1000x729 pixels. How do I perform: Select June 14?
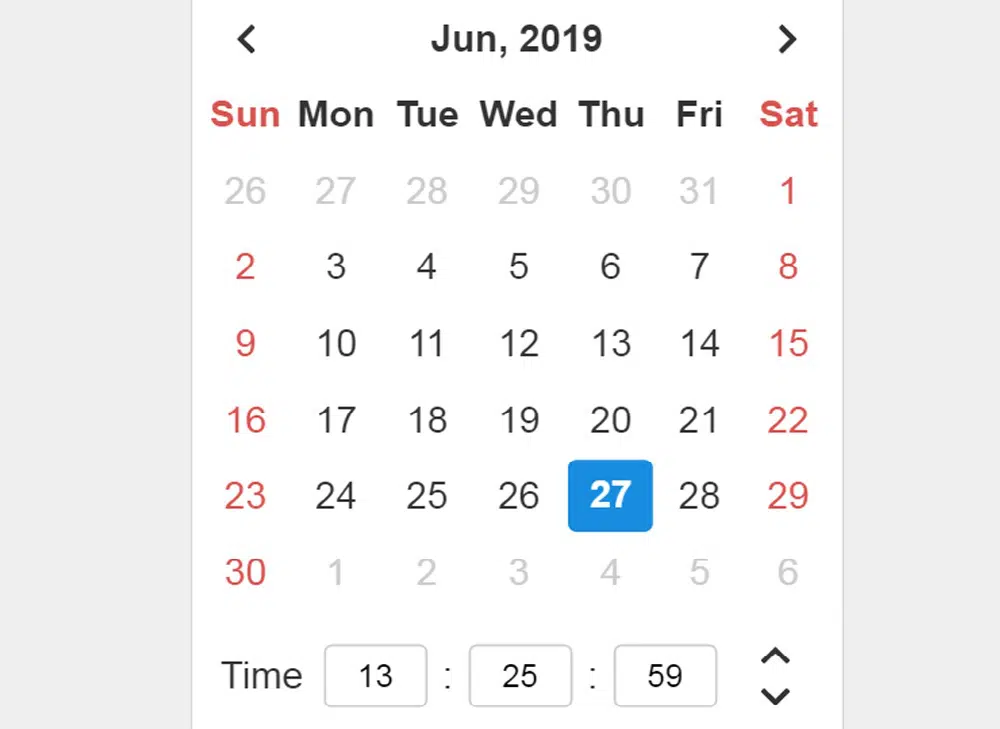(699, 344)
